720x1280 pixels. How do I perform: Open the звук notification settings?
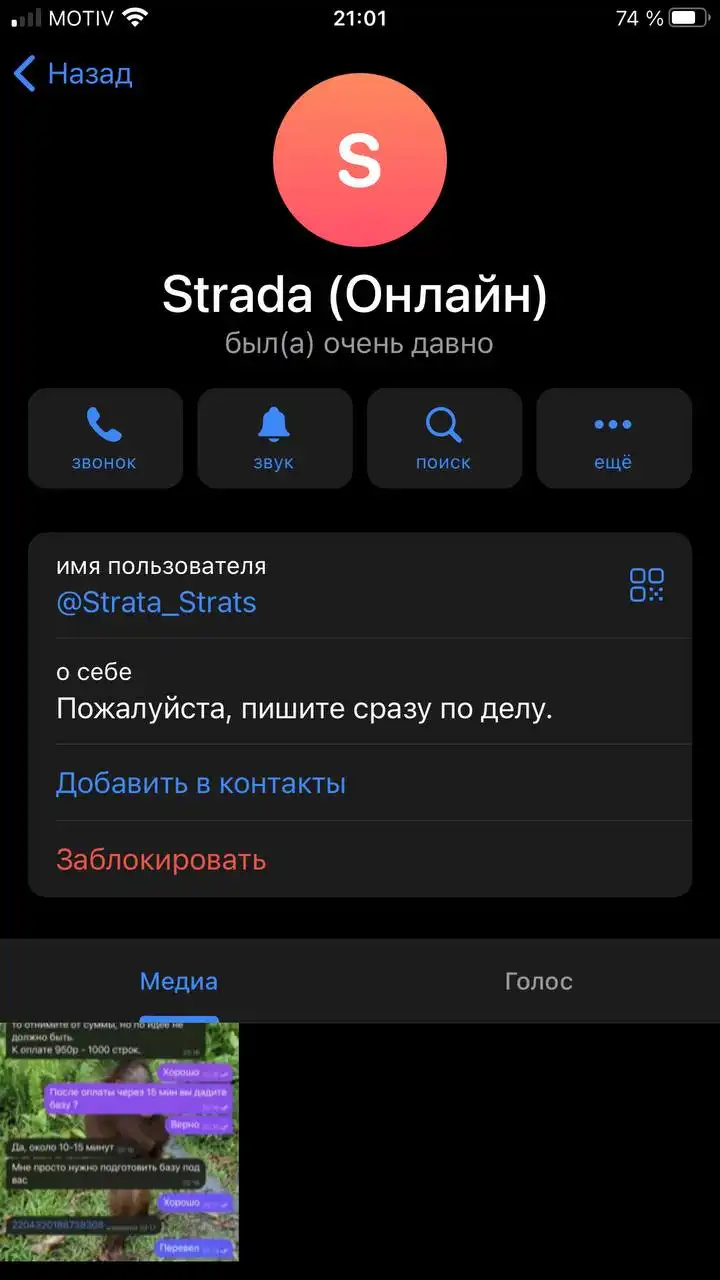[274, 438]
